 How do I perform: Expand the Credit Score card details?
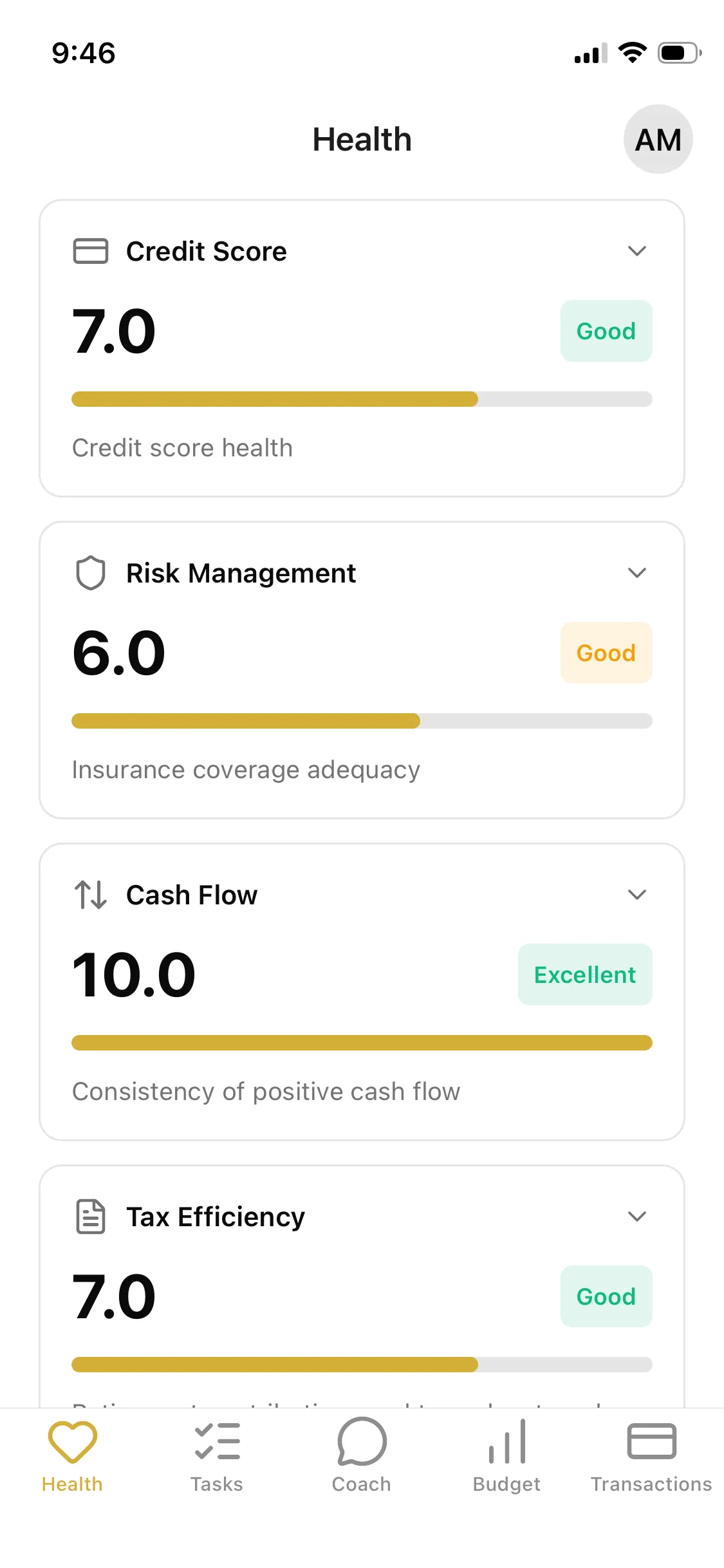(x=637, y=251)
